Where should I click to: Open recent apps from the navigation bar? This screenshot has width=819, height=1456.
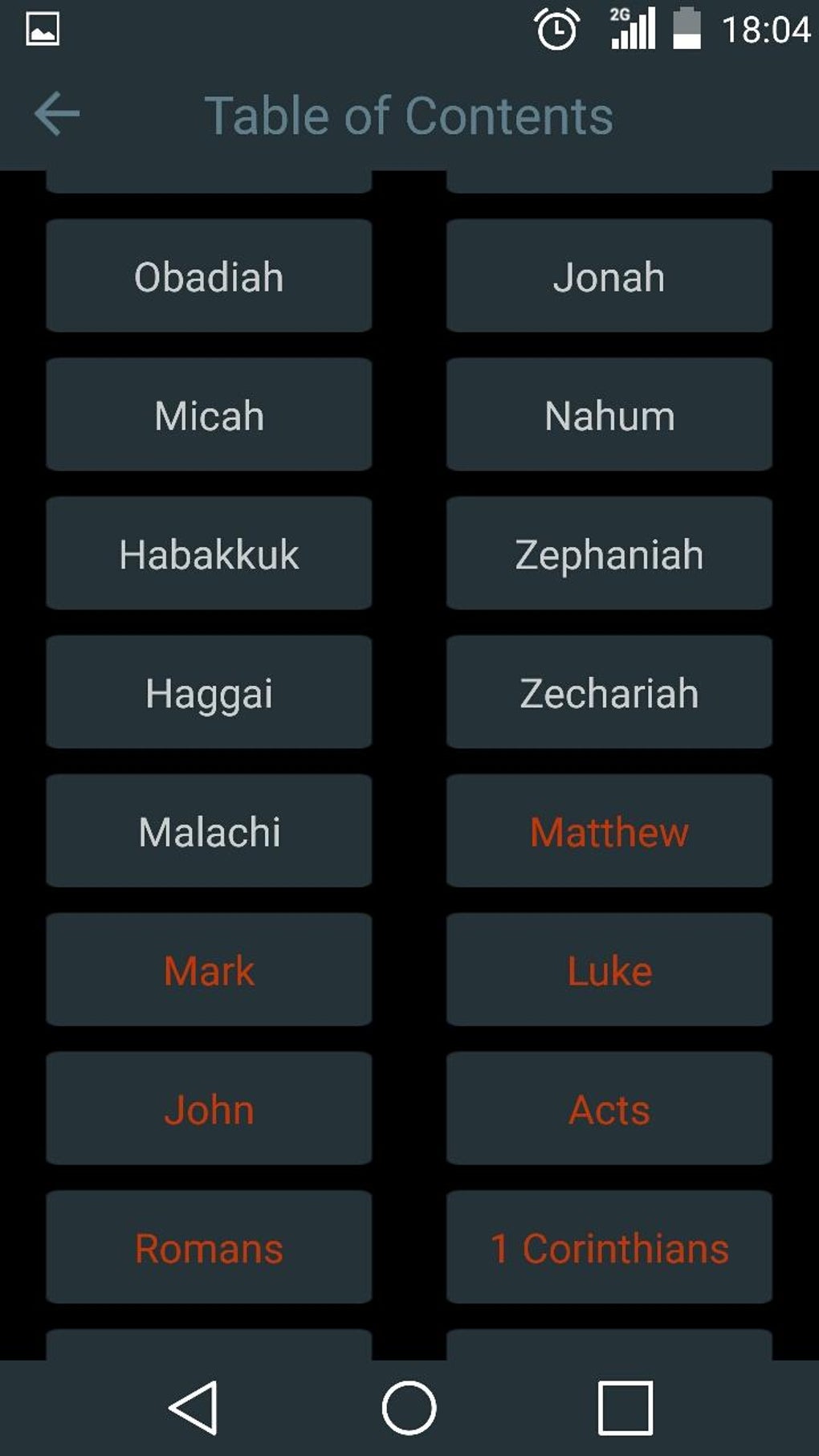tap(625, 1408)
